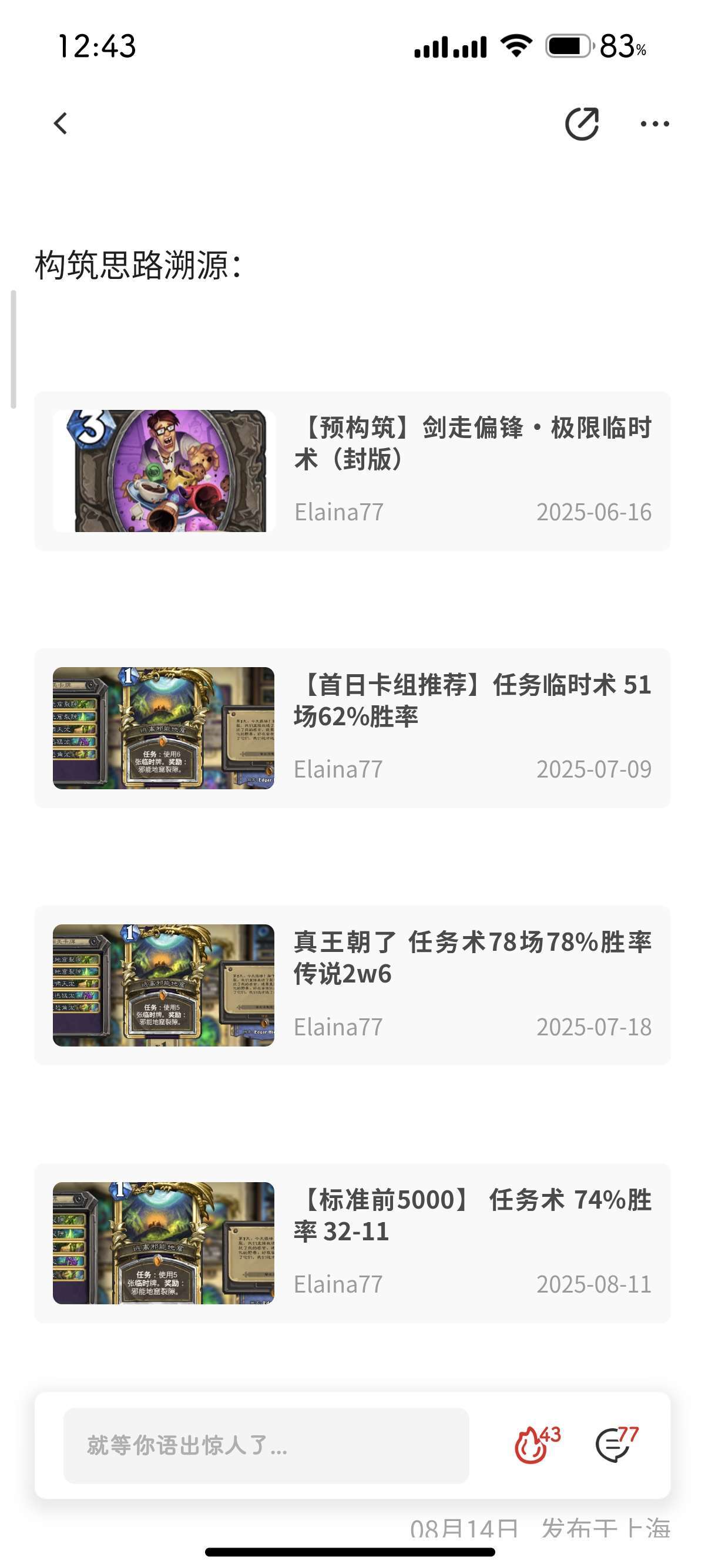
Task: Open the three-dot overflow menu
Action: point(654,123)
